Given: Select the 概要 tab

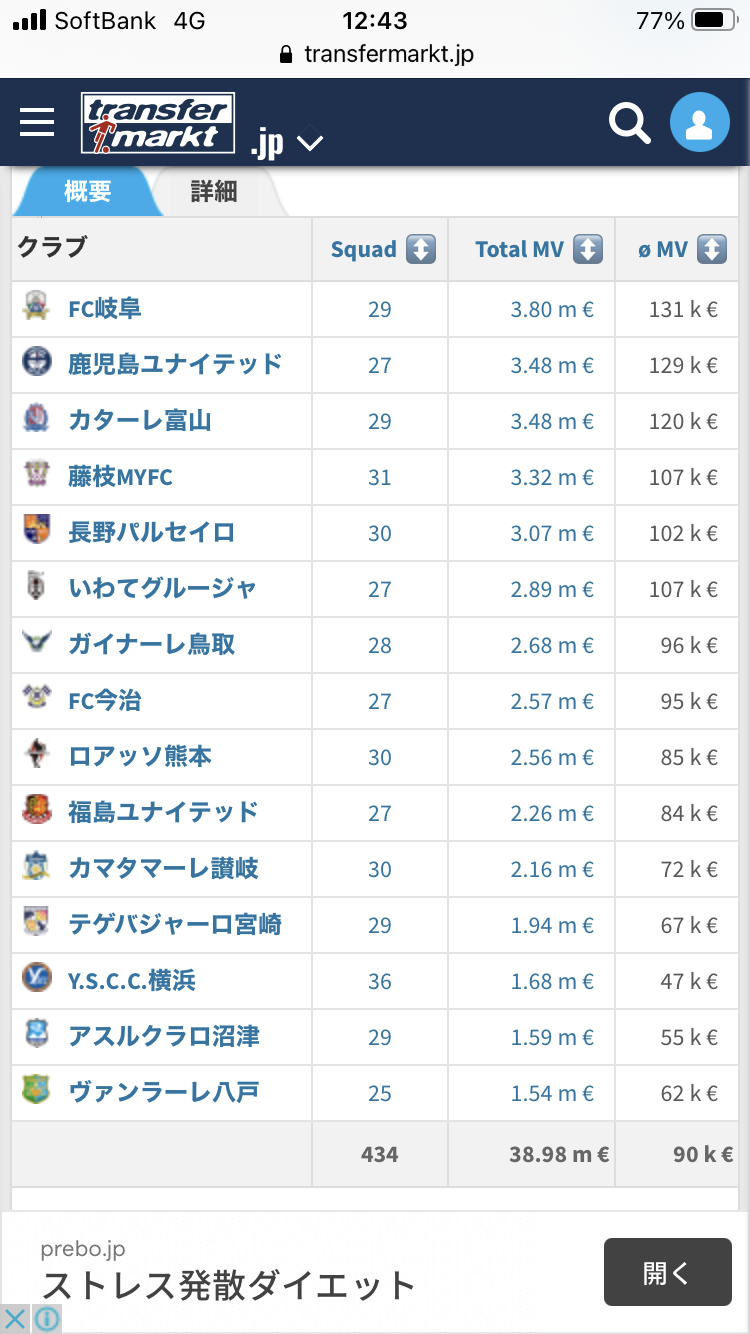Looking at the screenshot, I should pos(88,191).
